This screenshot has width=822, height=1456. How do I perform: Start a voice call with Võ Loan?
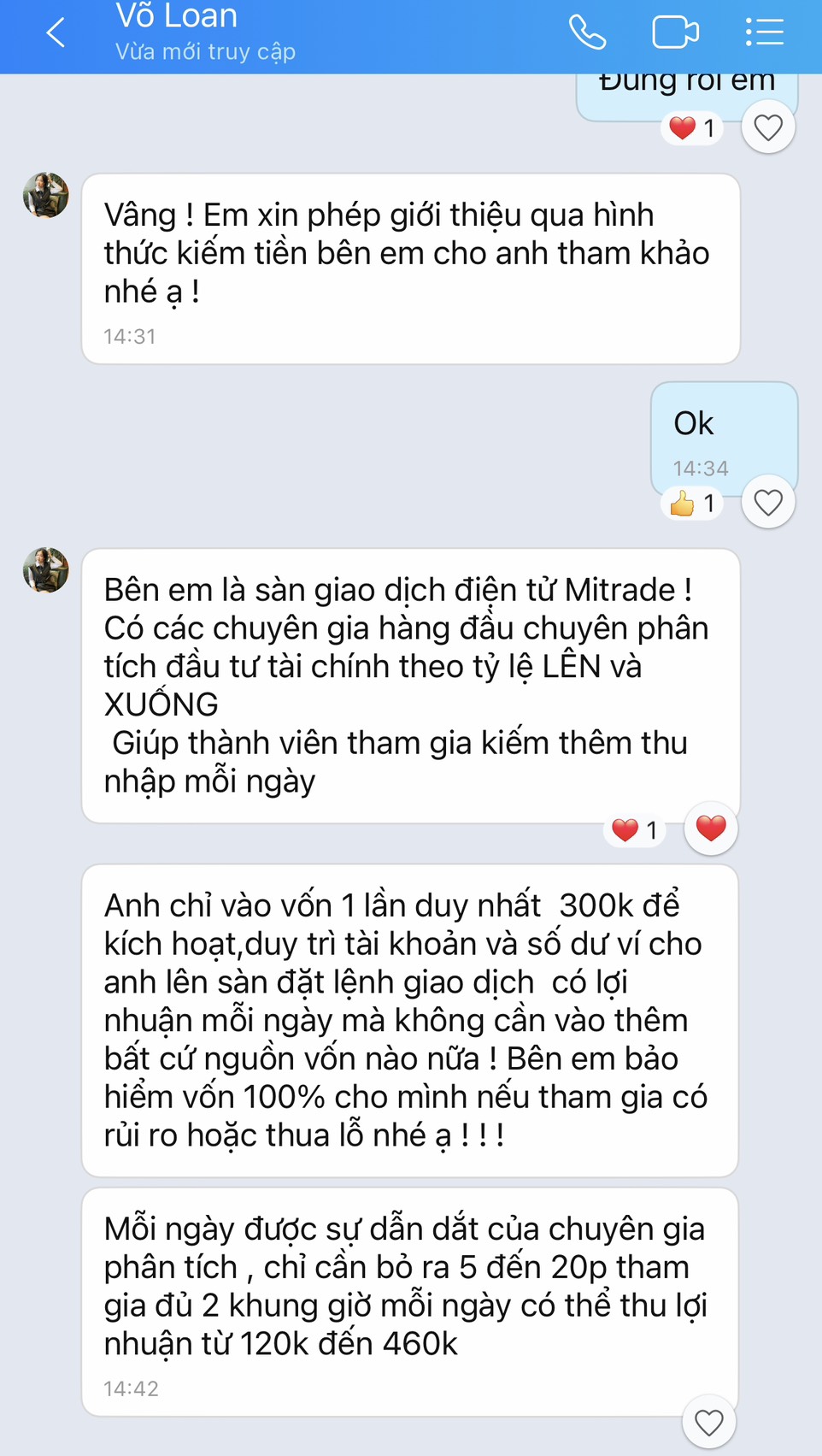tap(588, 32)
